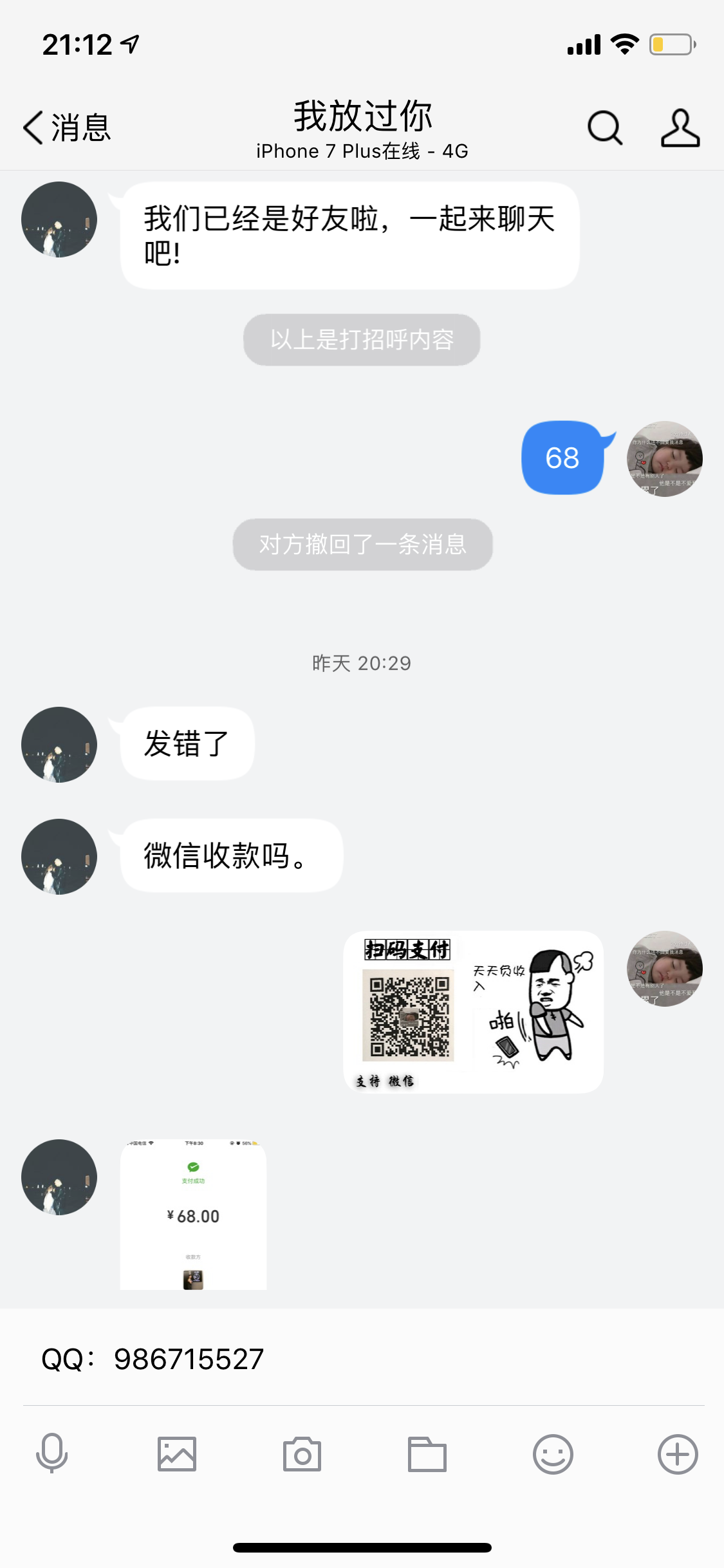Viewport: 724px width, 1568px height.
Task: Open the photo gallery picker
Action: click(177, 1454)
